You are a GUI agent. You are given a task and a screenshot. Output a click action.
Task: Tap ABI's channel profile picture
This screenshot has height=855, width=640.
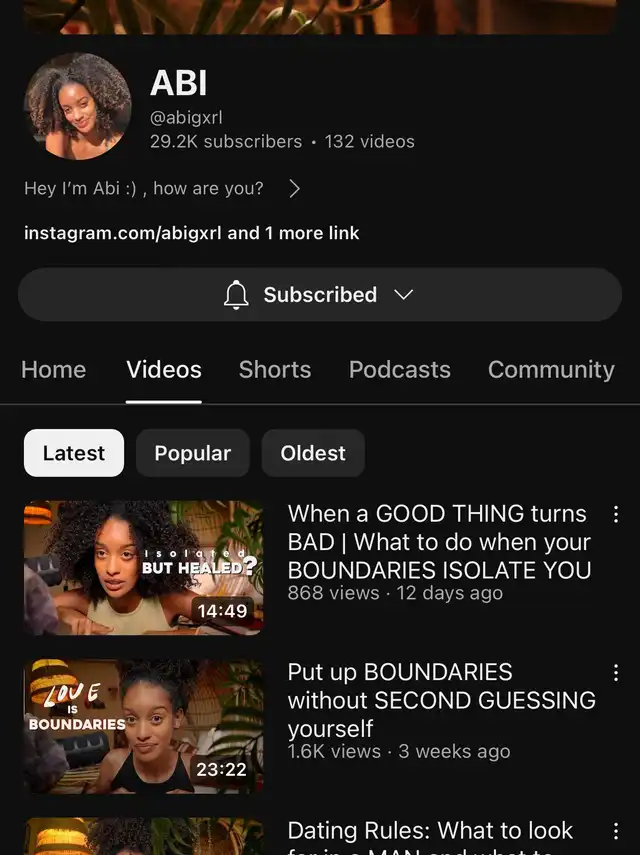(78, 107)
